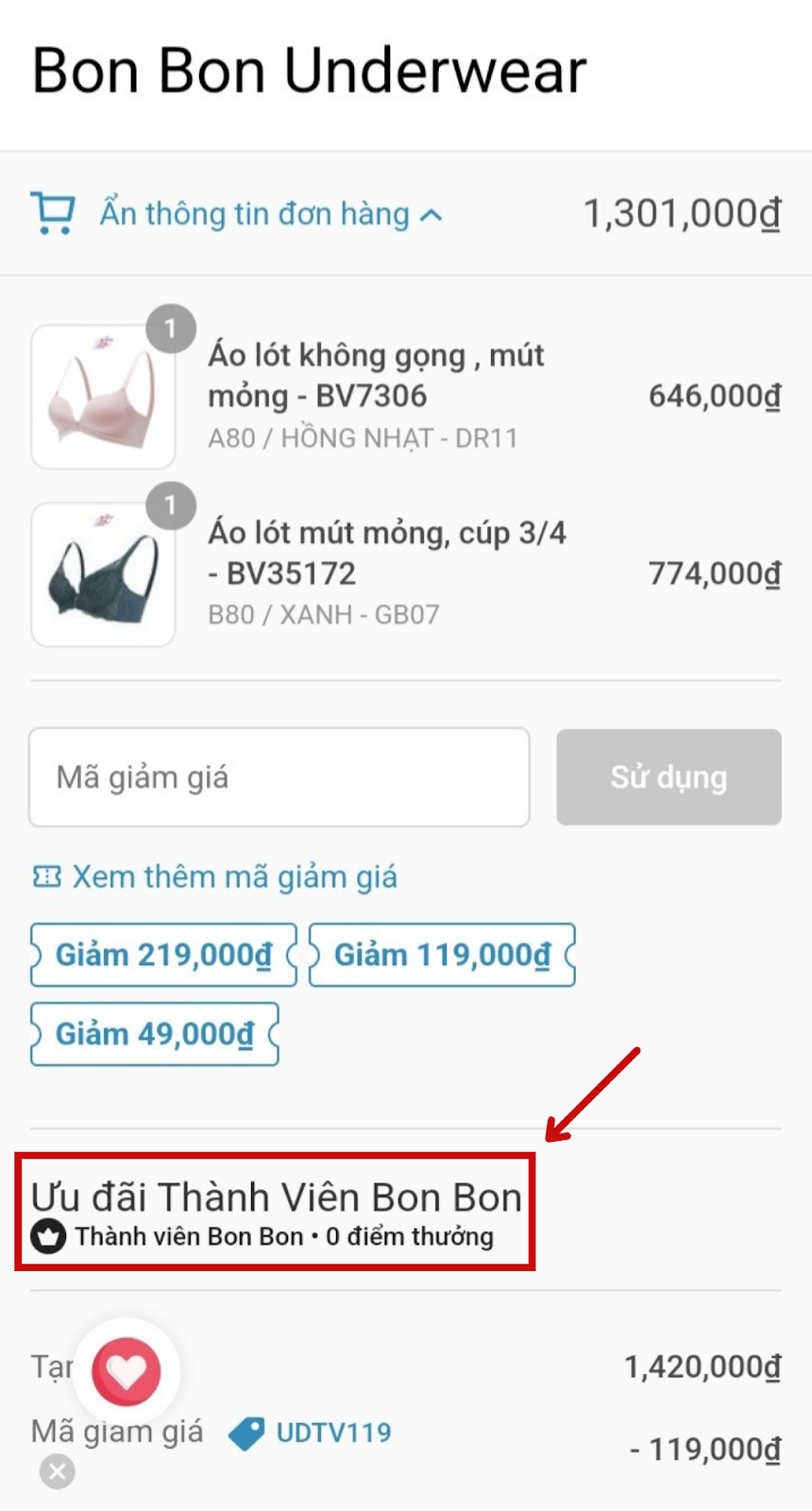This screenshot has width=812, height=1511.
Task: Choose the Giảm 49,000đ coupon
Action: [x=155, y=1034]
